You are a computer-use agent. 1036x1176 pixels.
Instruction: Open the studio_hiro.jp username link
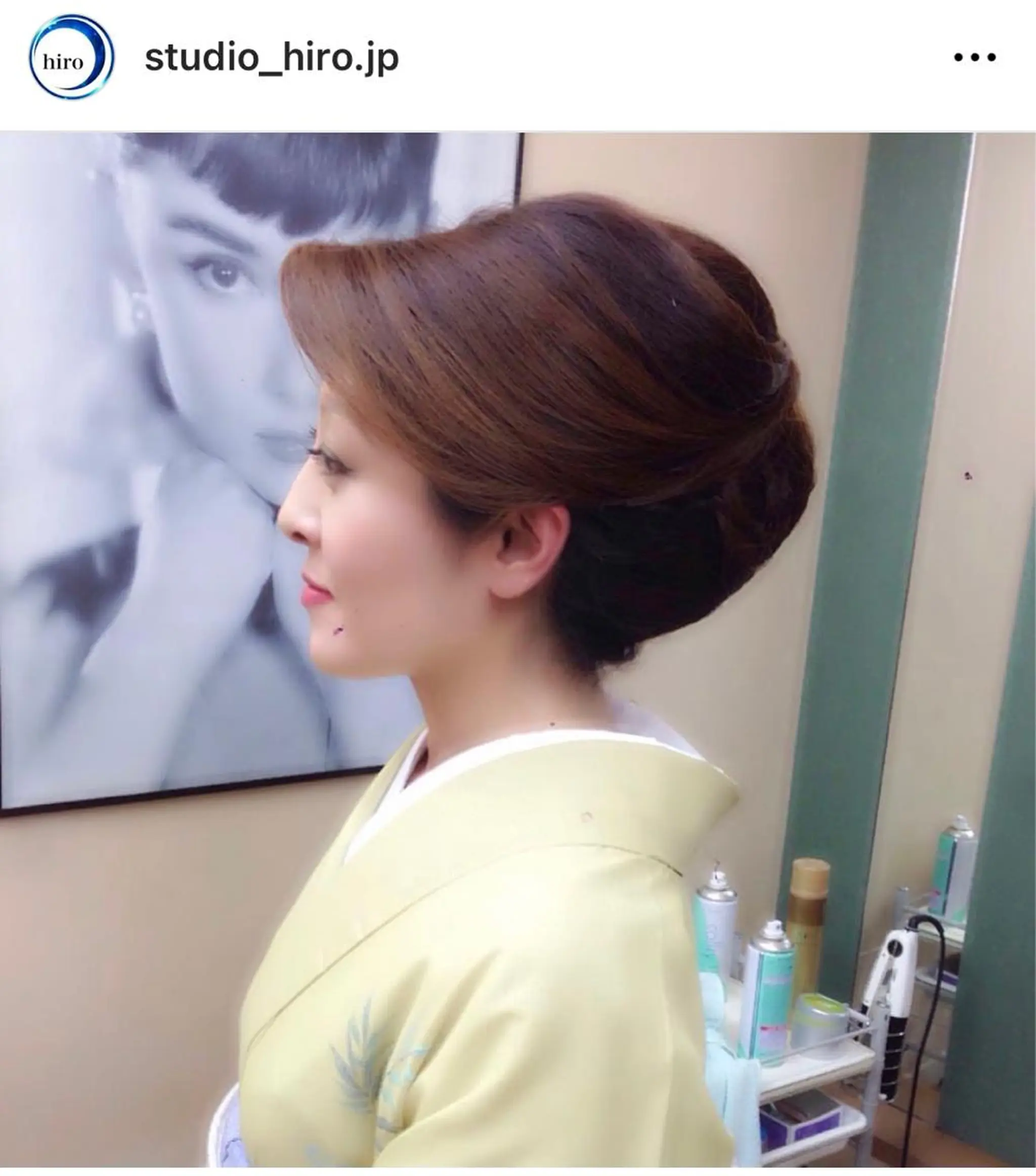pyautogui.click(x=272, y=58)
